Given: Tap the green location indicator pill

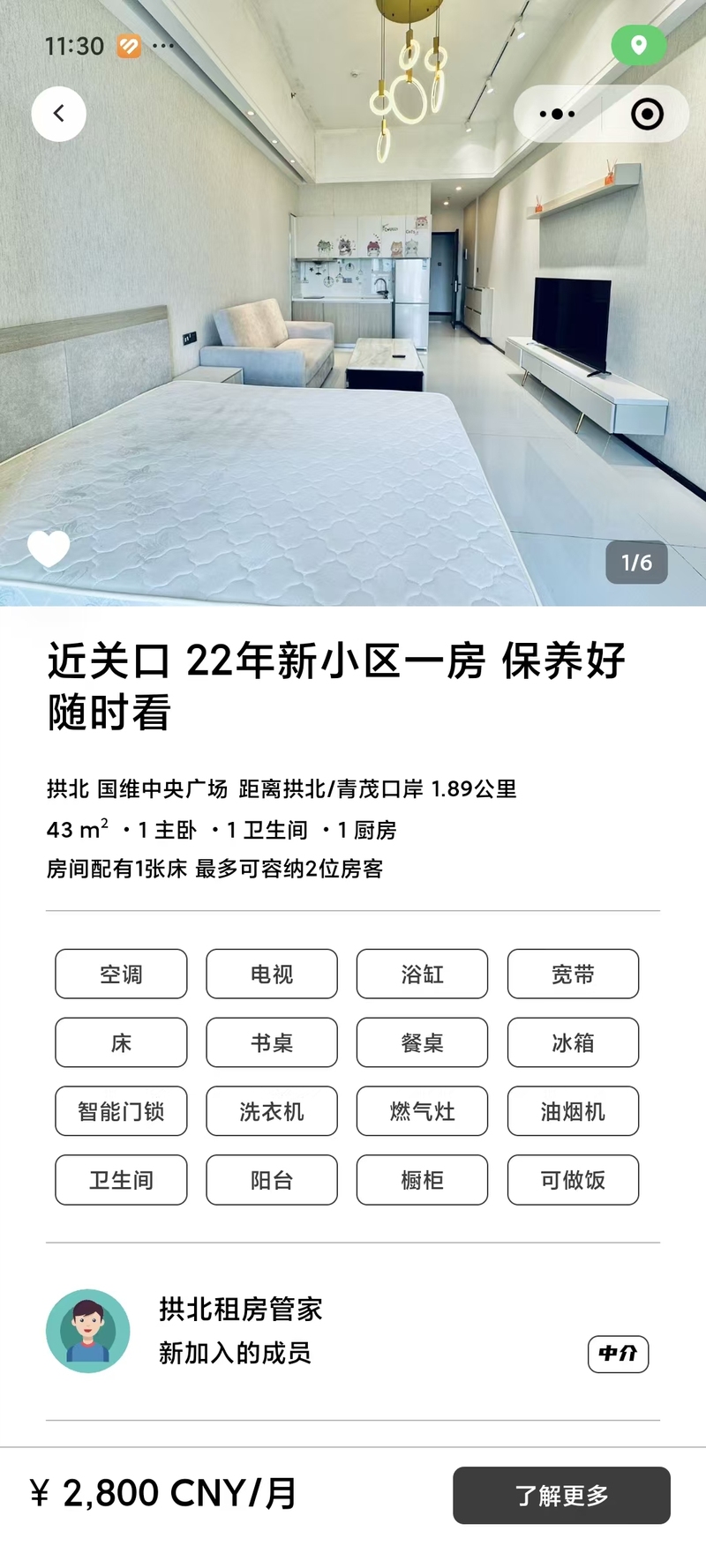Looking at the screenshot, I should [x=639, y=45].
